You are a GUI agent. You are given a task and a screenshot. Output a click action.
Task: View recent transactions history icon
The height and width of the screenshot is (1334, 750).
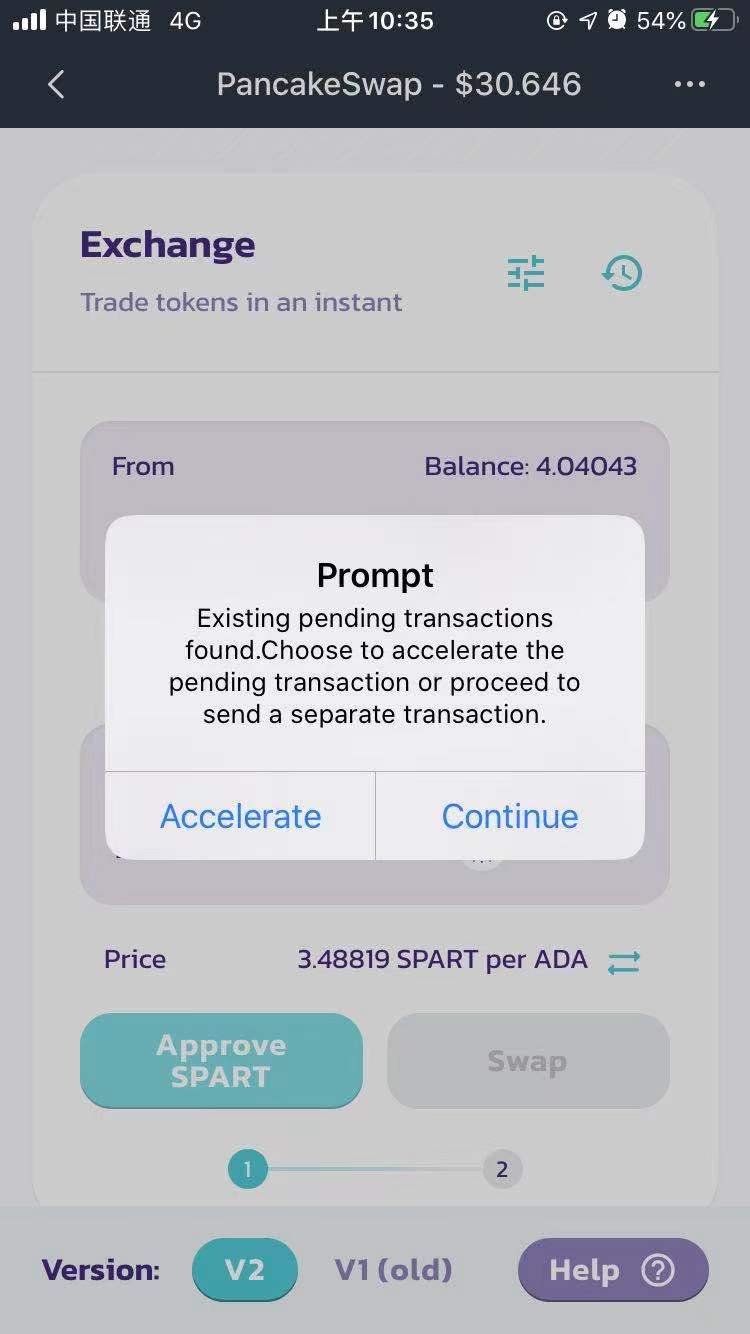click(x=622, y=273)
